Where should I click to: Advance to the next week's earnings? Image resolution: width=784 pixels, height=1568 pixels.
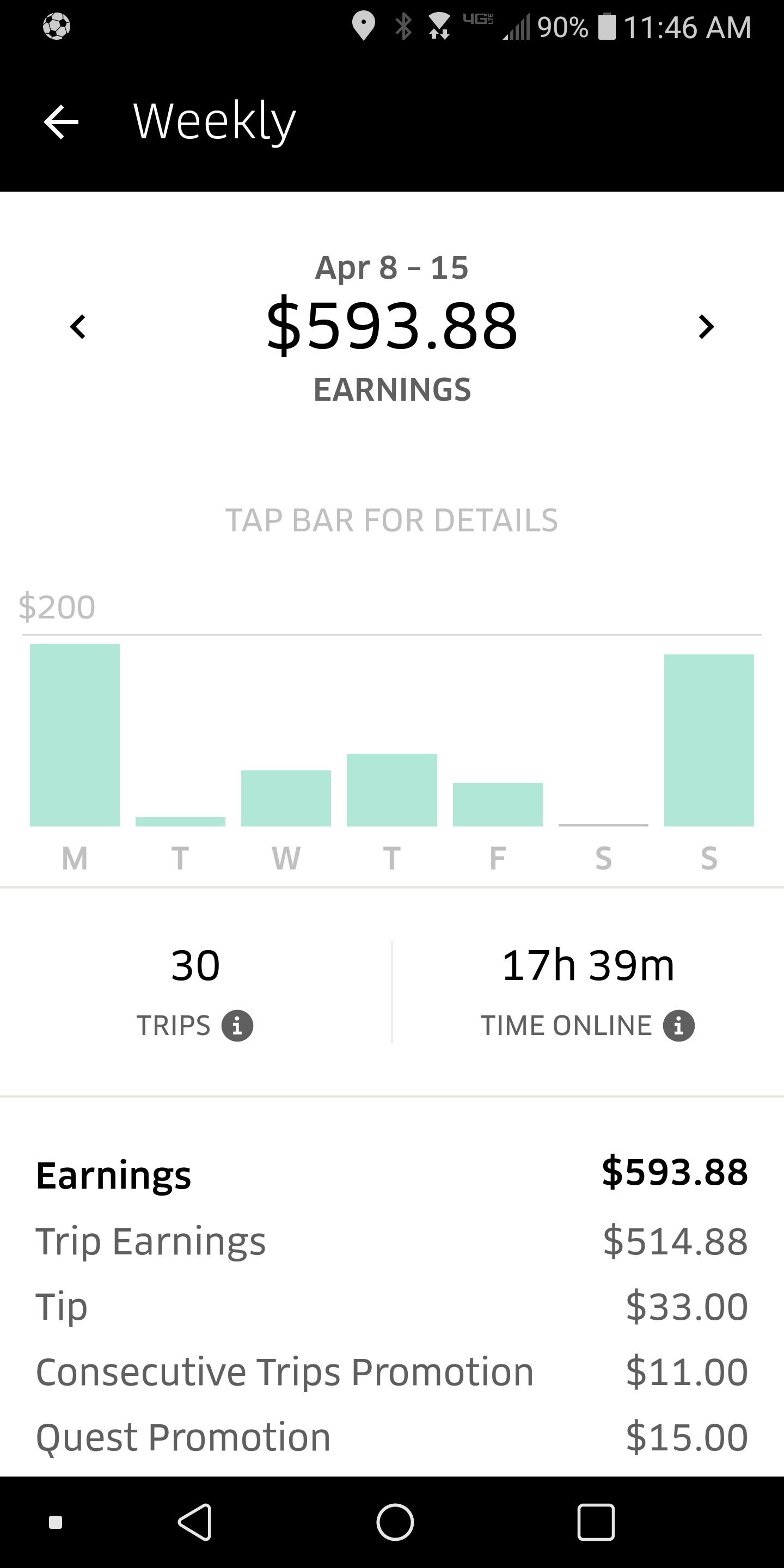706,327
